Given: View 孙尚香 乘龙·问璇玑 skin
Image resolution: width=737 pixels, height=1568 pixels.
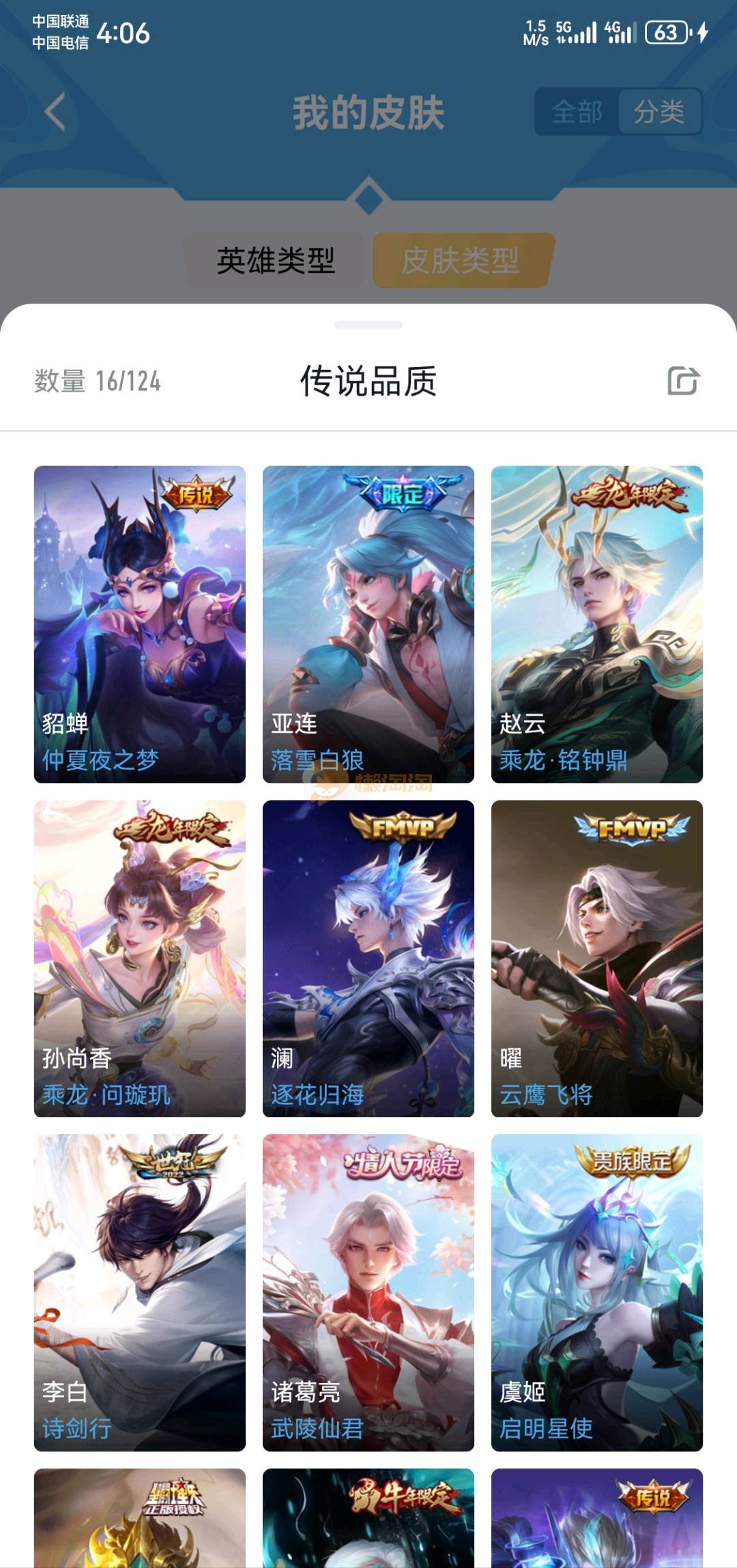Looking at the screenshot, I should pos(140,958).
